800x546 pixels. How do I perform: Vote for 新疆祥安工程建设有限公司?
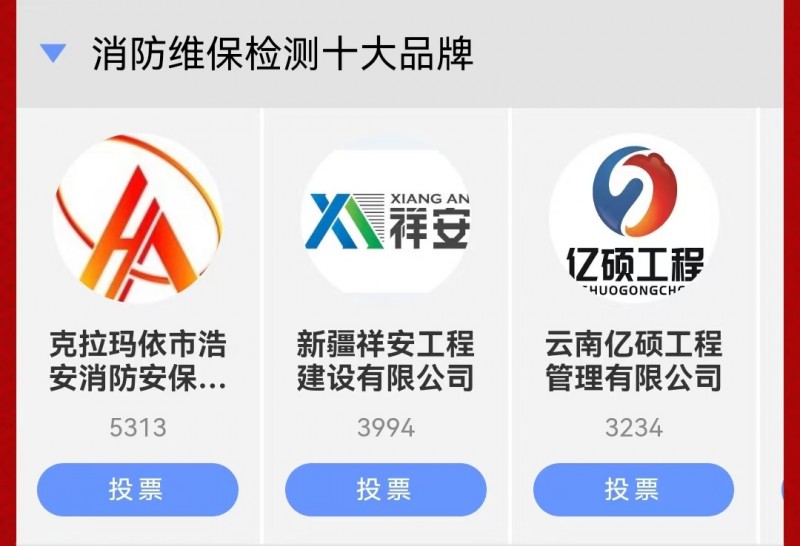tap(385, 489)
